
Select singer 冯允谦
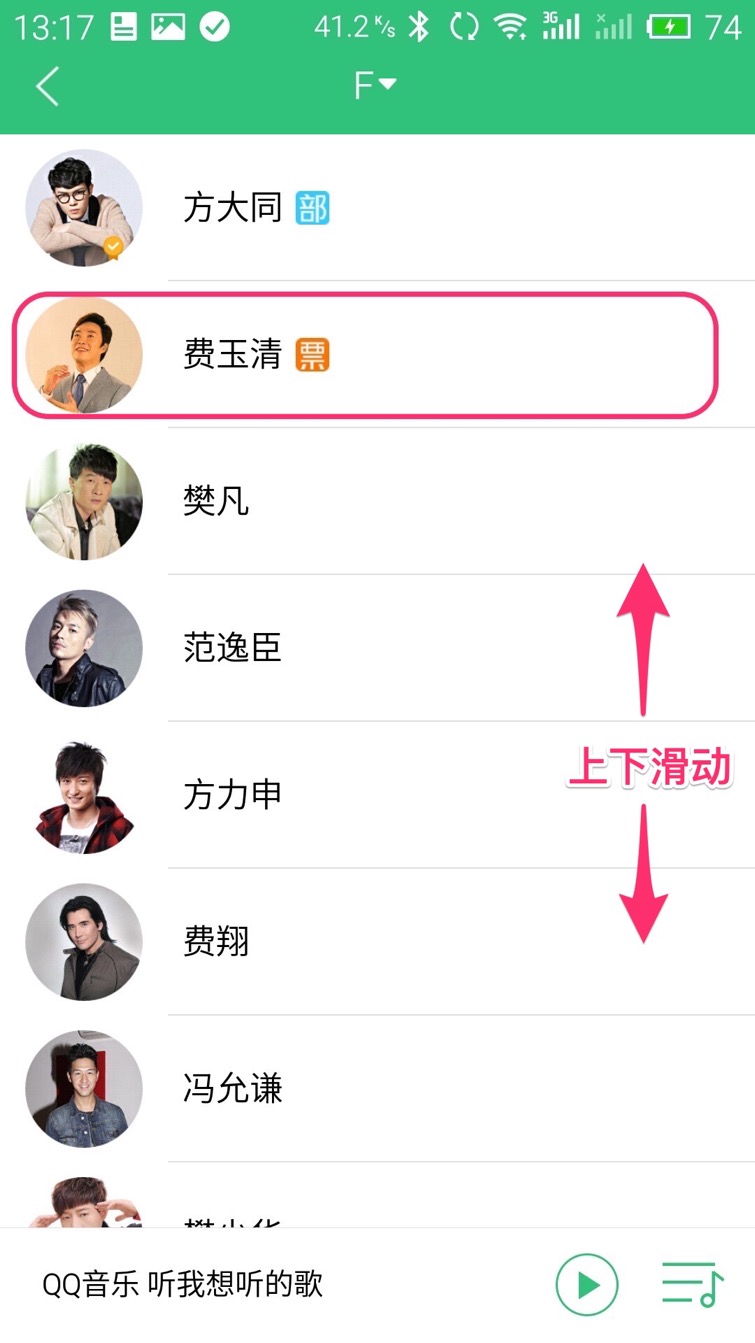233,1088
